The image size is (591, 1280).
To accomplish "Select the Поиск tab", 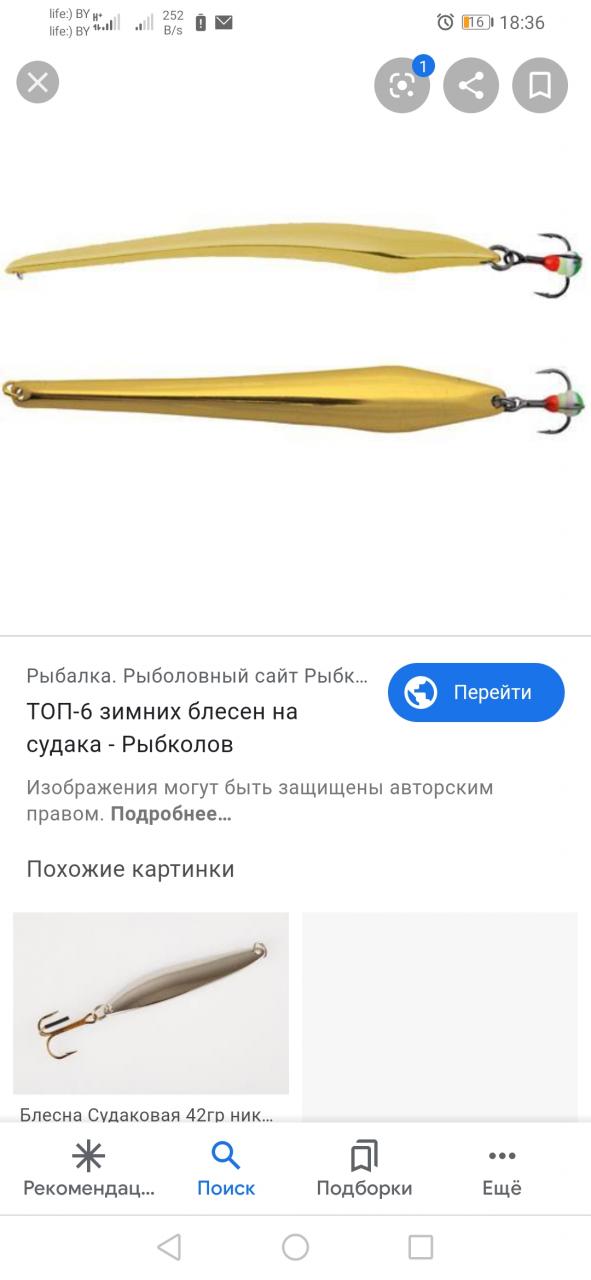I will (x=226, y=1169).
